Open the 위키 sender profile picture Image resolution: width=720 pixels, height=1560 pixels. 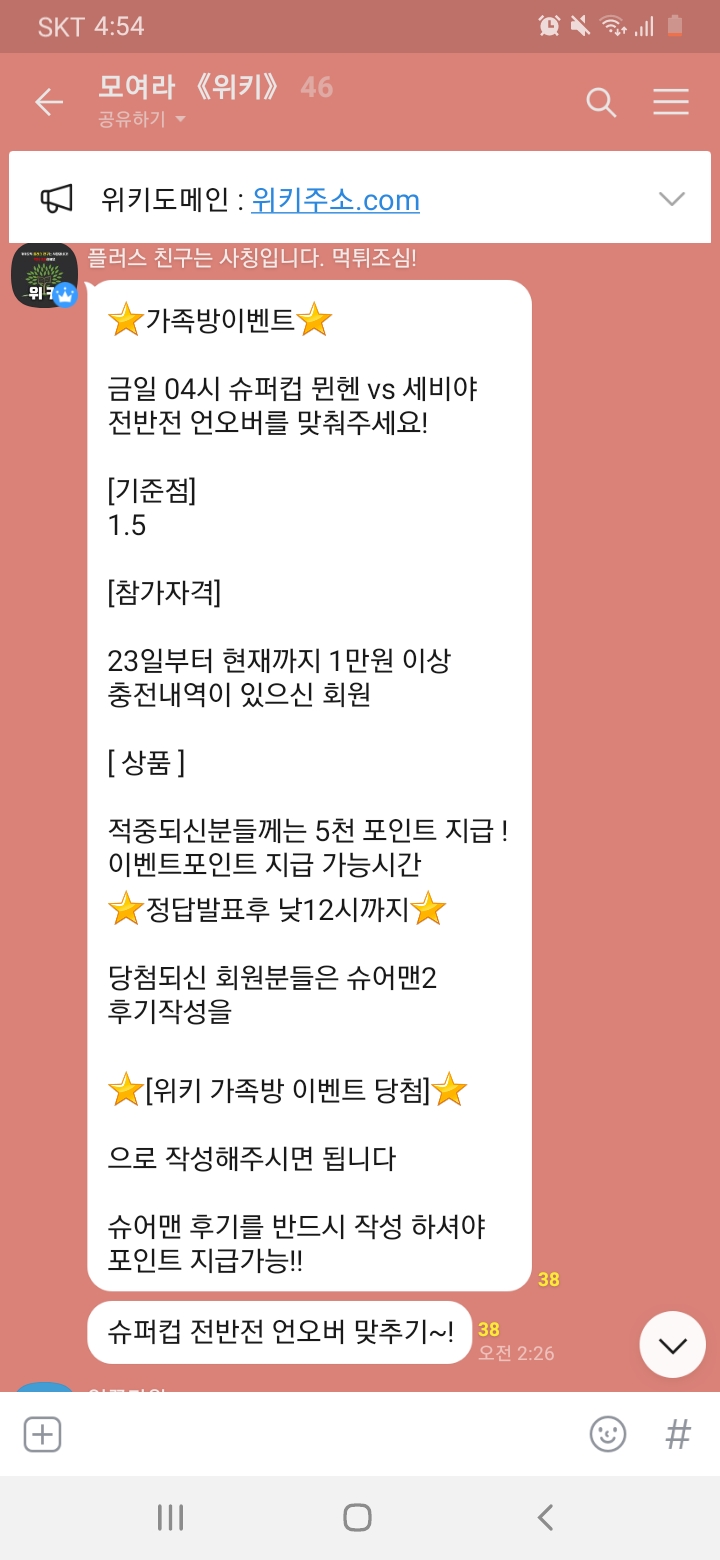[x=44, y=275]
